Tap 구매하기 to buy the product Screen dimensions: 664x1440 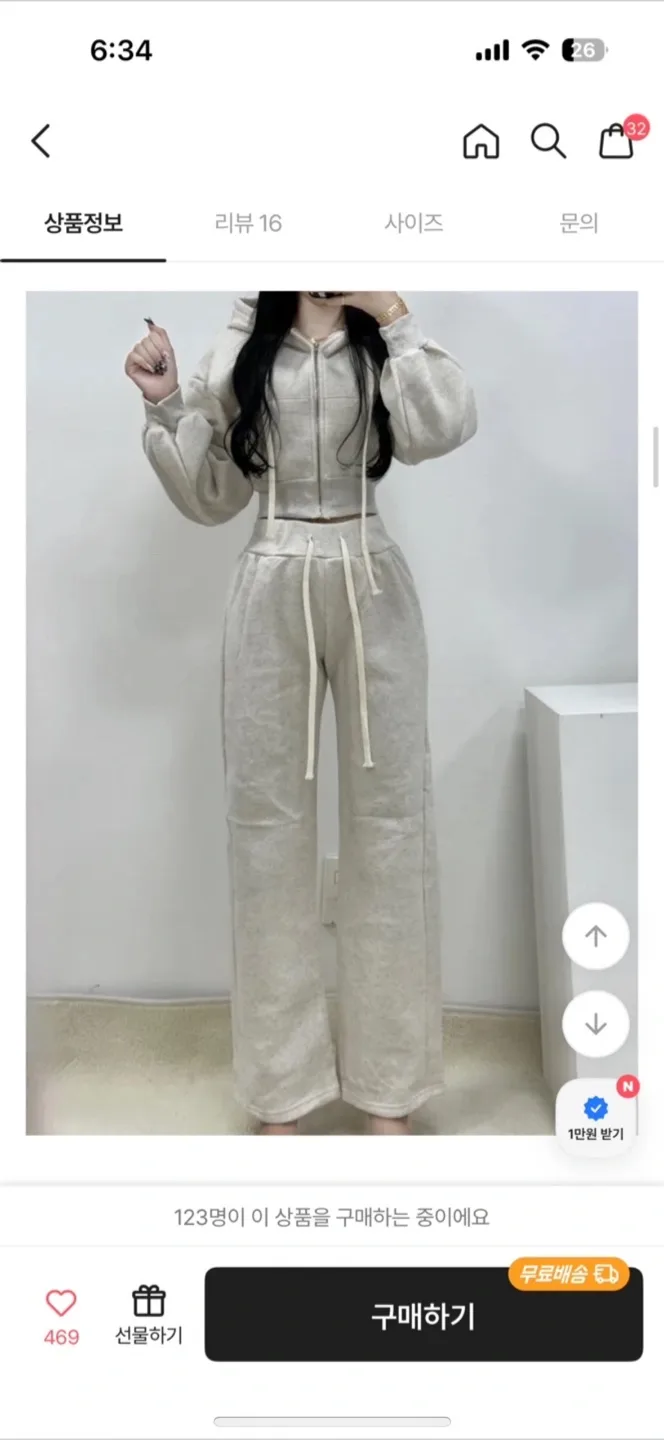coord(424,1316)
